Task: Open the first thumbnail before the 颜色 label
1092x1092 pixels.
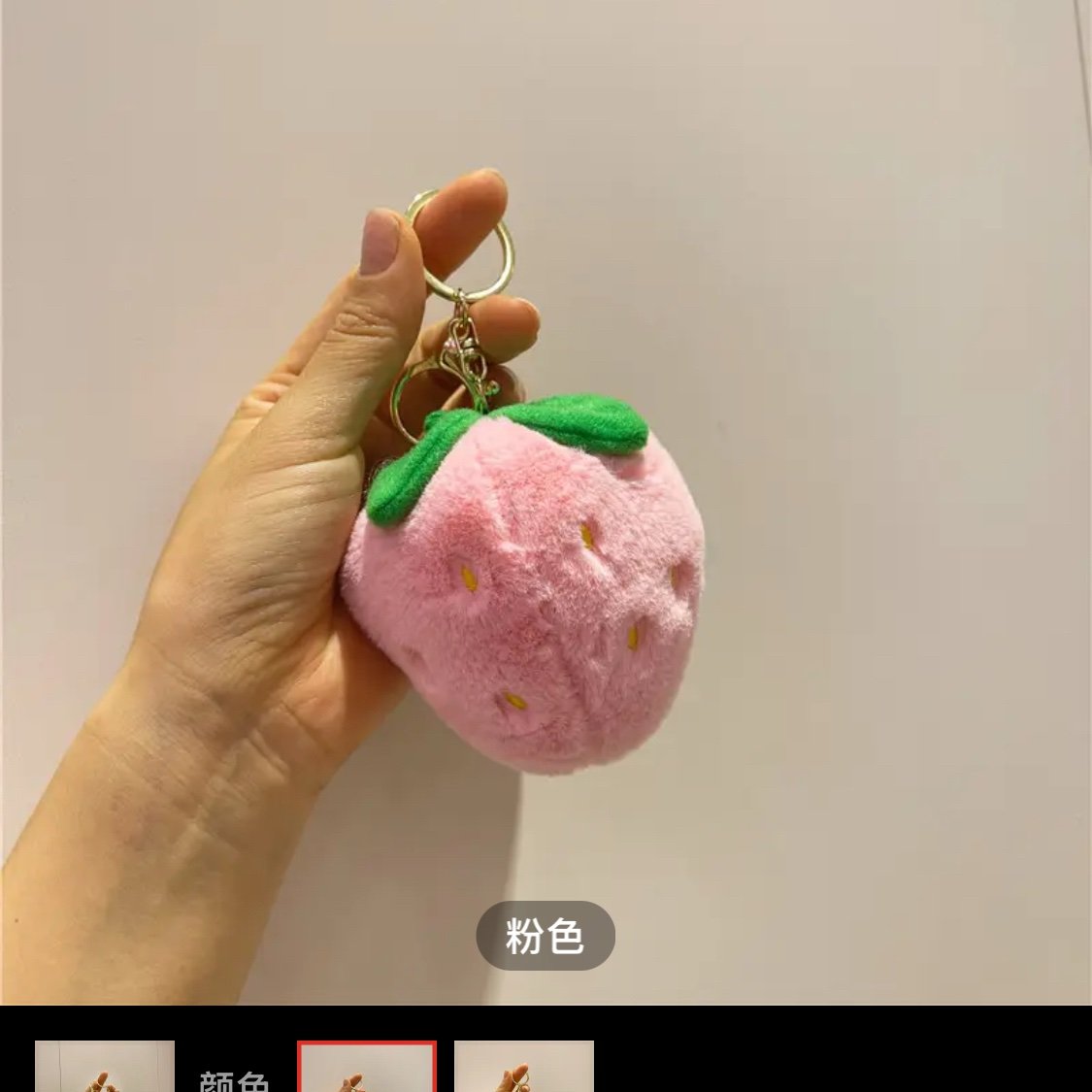Action: [x=105, y=1067]
